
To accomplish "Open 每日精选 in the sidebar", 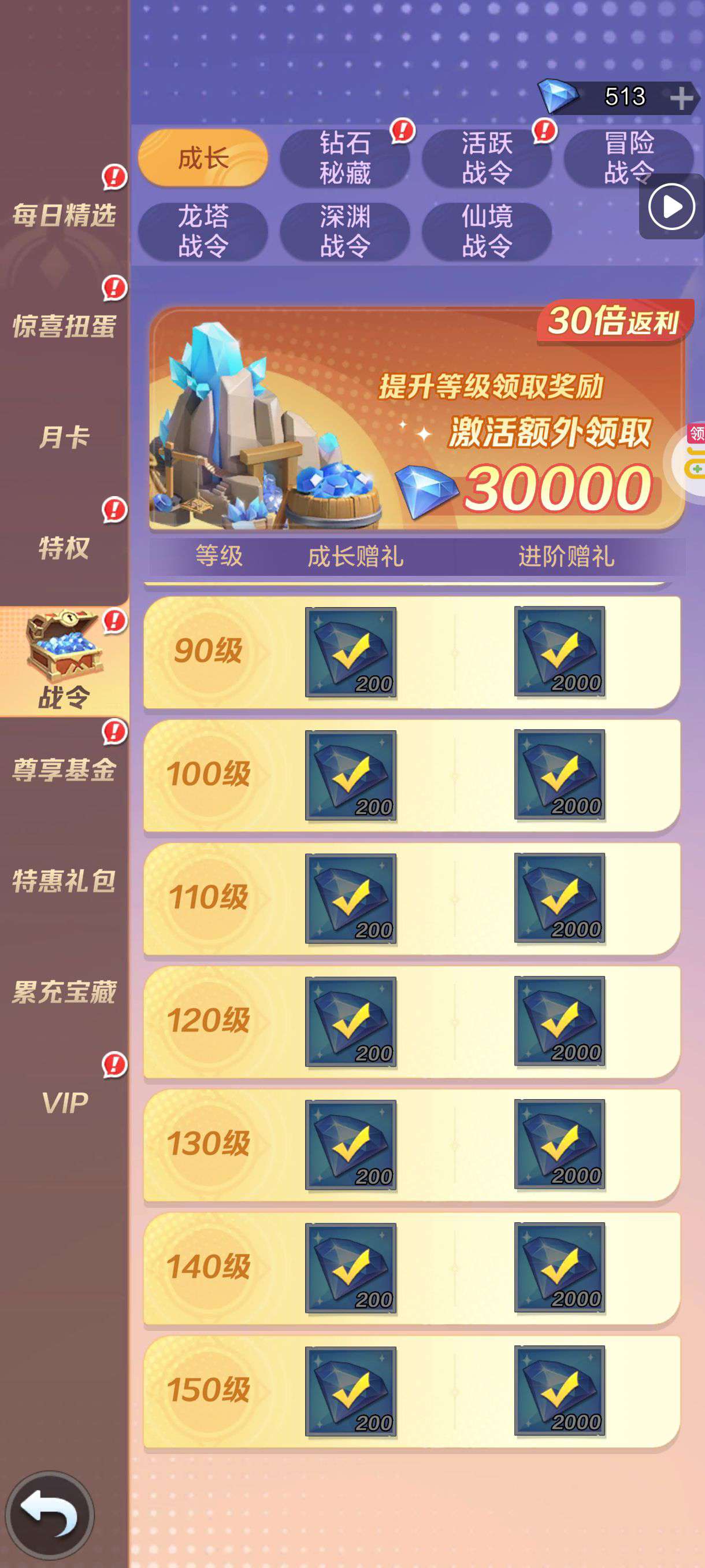I will [x=64, y=215].
